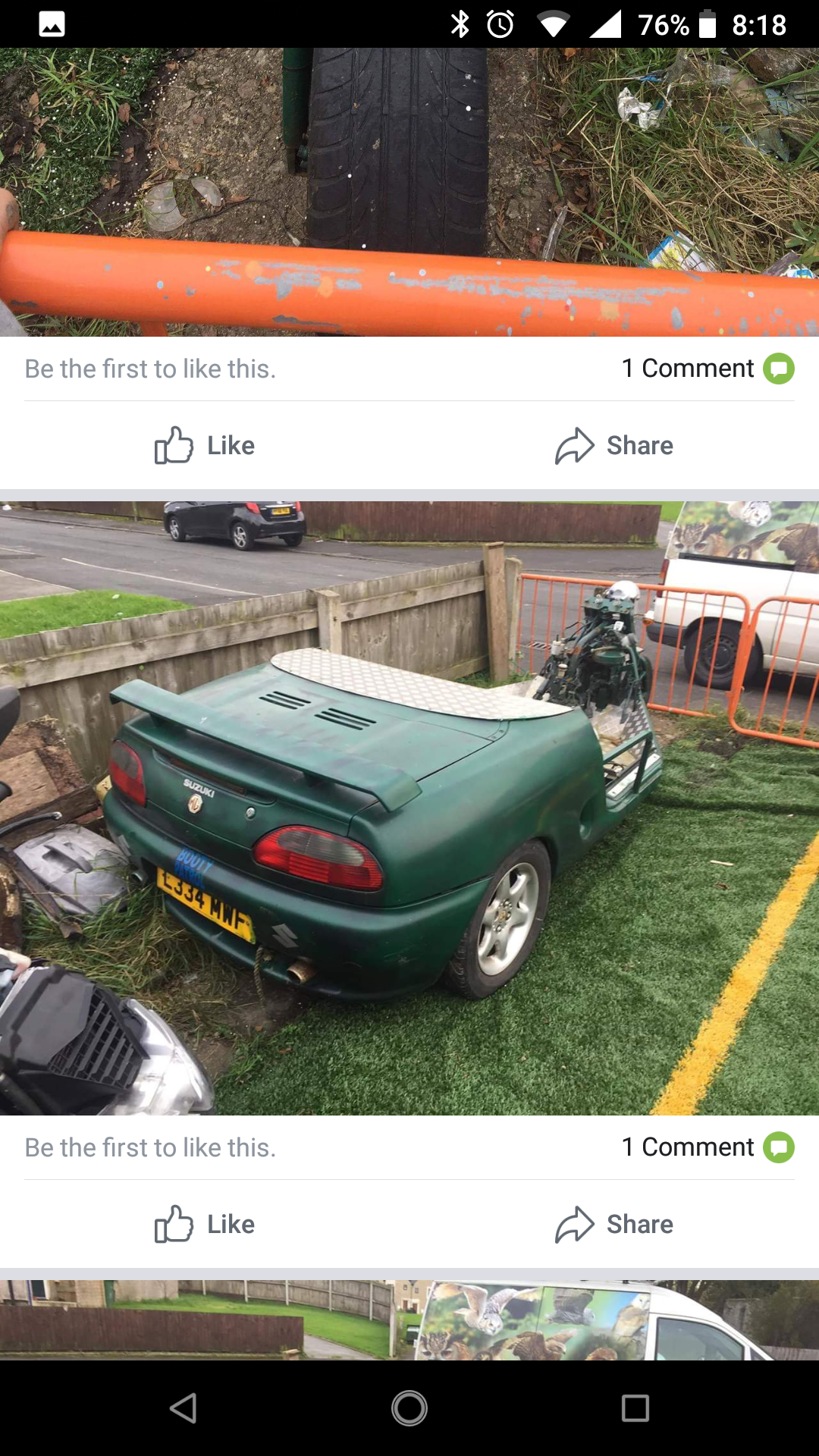Screen dimensions: 819x1456
Task: Open the 1 Comment under the green car photo
Action: (706, 1147)
